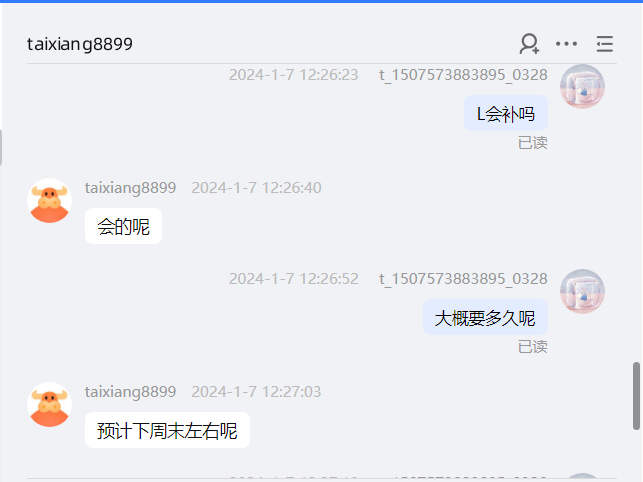Viewport: 643px width, 482px height.
Task: Tap the sender avatar beside L会补吗
Action: [582, 87]
